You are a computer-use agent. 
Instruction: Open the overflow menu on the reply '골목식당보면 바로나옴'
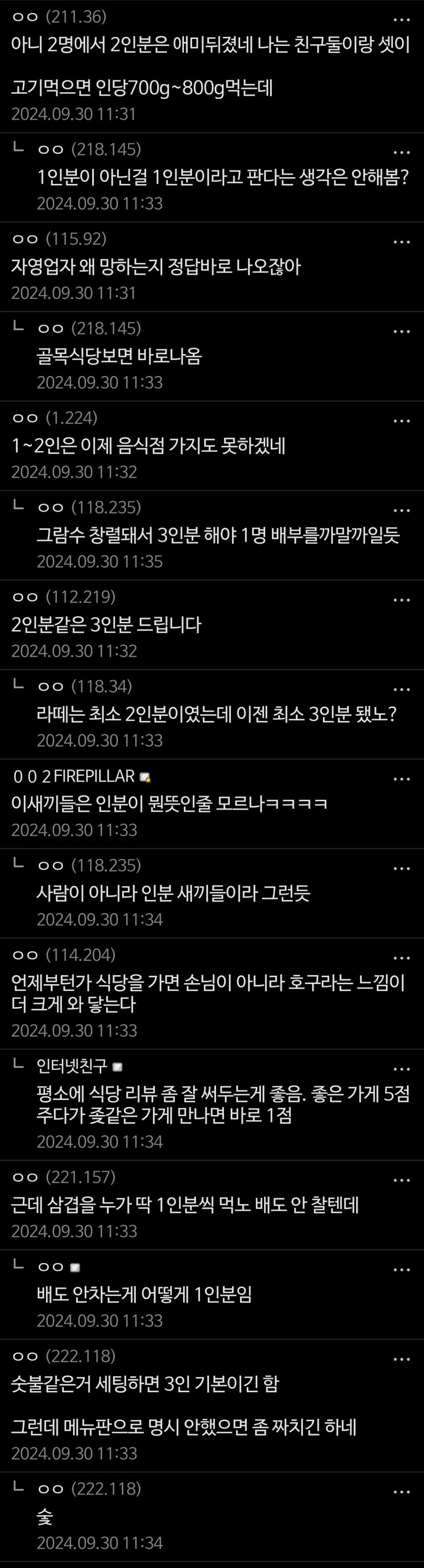click(402, 332)
